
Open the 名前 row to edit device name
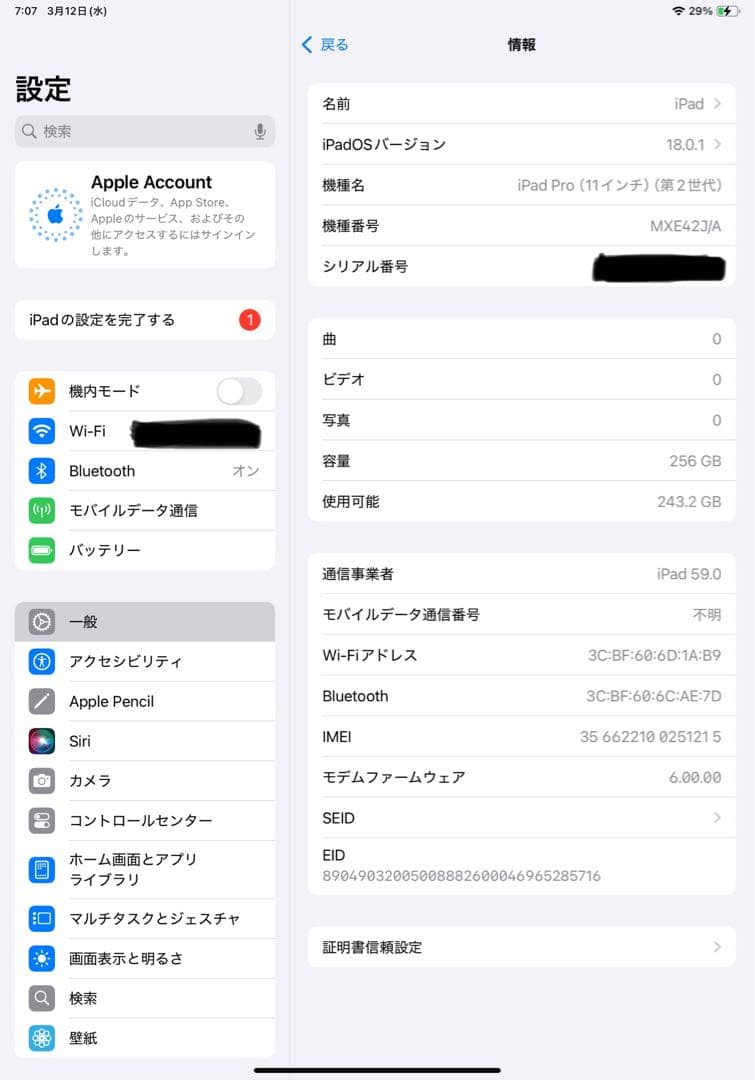pos(520,103)
